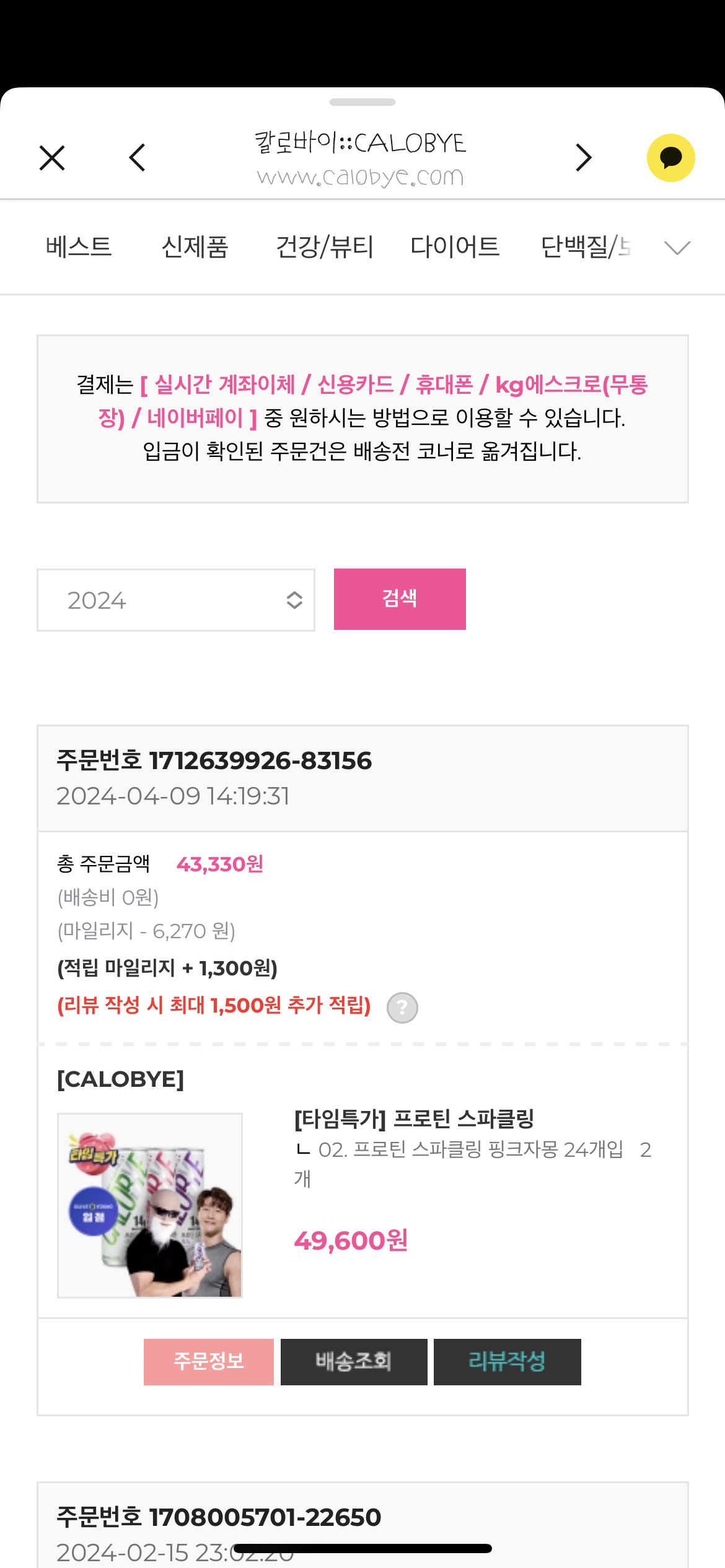Open the 2024 year dropdown
Image resolution: width=725 pixels, height=1568 pixels.
tap(176, 600)
